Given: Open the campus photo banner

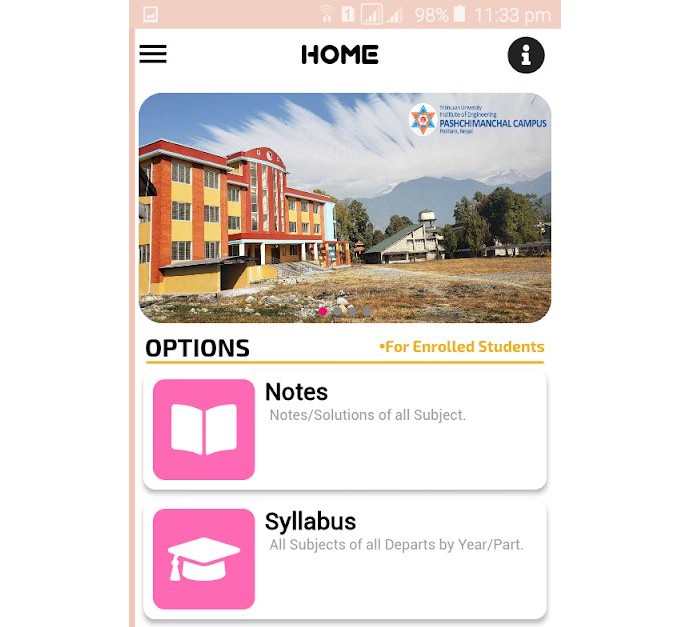Looking at the screenshot, I should coord(344,200).
